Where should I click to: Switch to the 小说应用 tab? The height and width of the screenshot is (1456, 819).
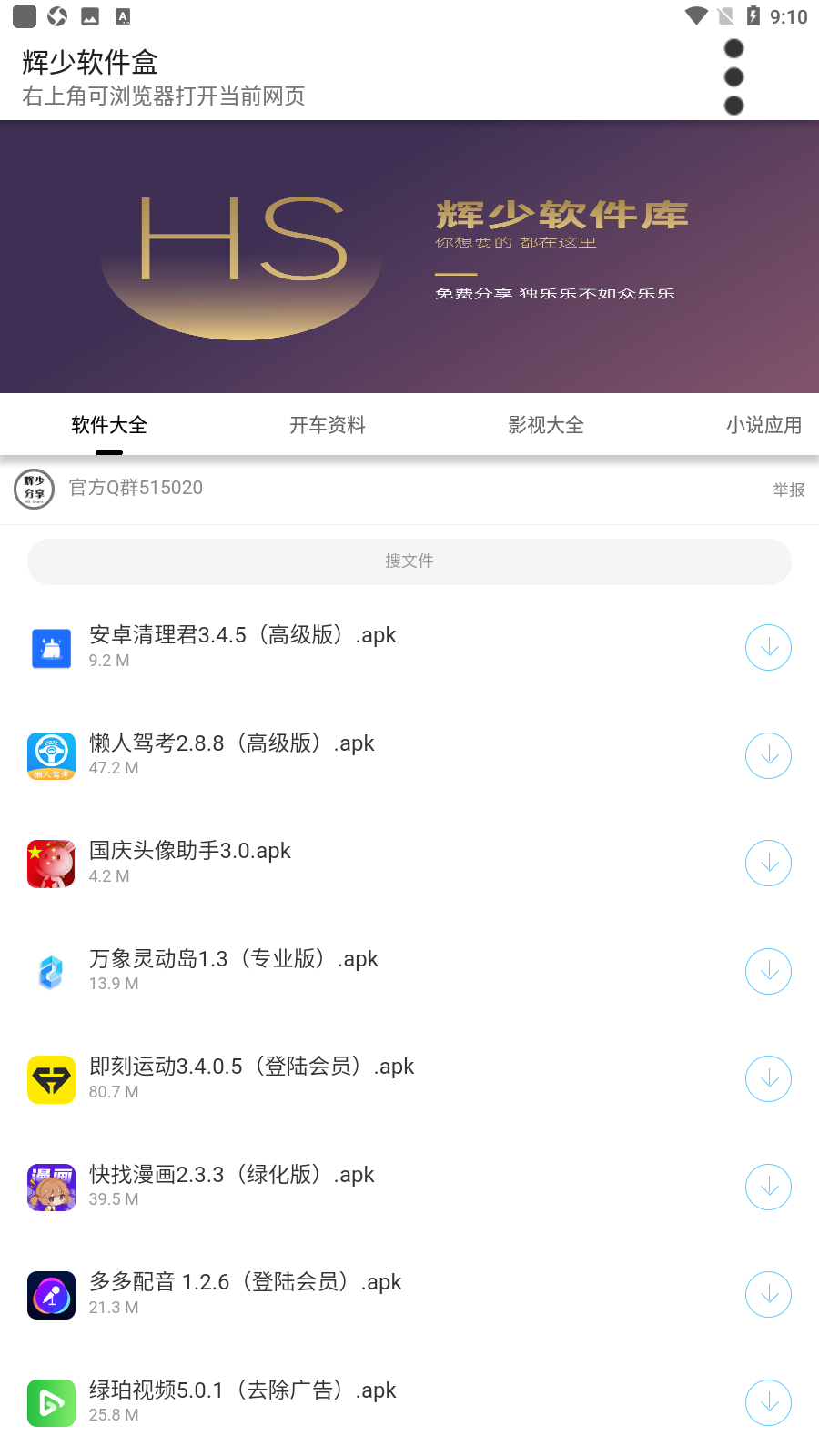[x=763, y=425]
